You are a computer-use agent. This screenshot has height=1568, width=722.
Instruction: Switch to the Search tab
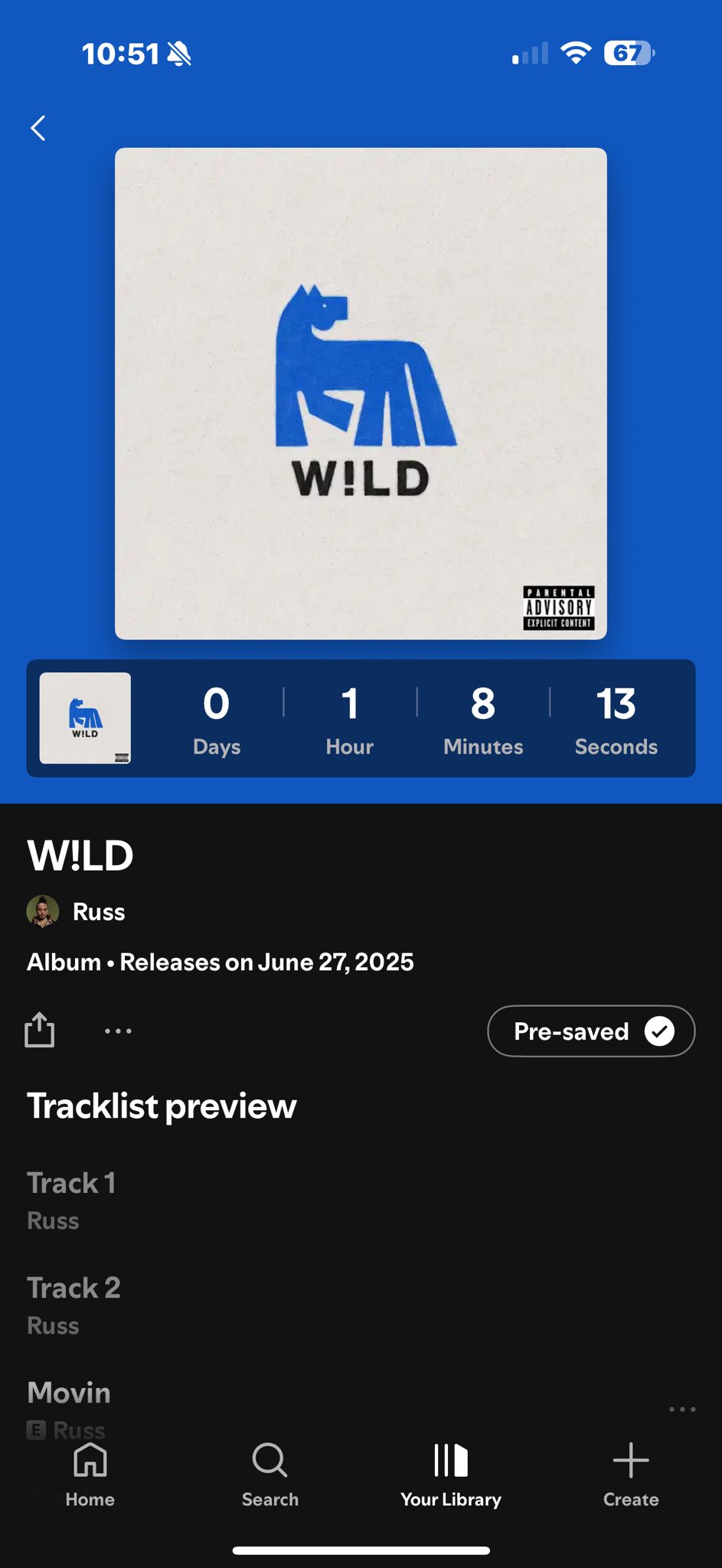point(270,1475)
